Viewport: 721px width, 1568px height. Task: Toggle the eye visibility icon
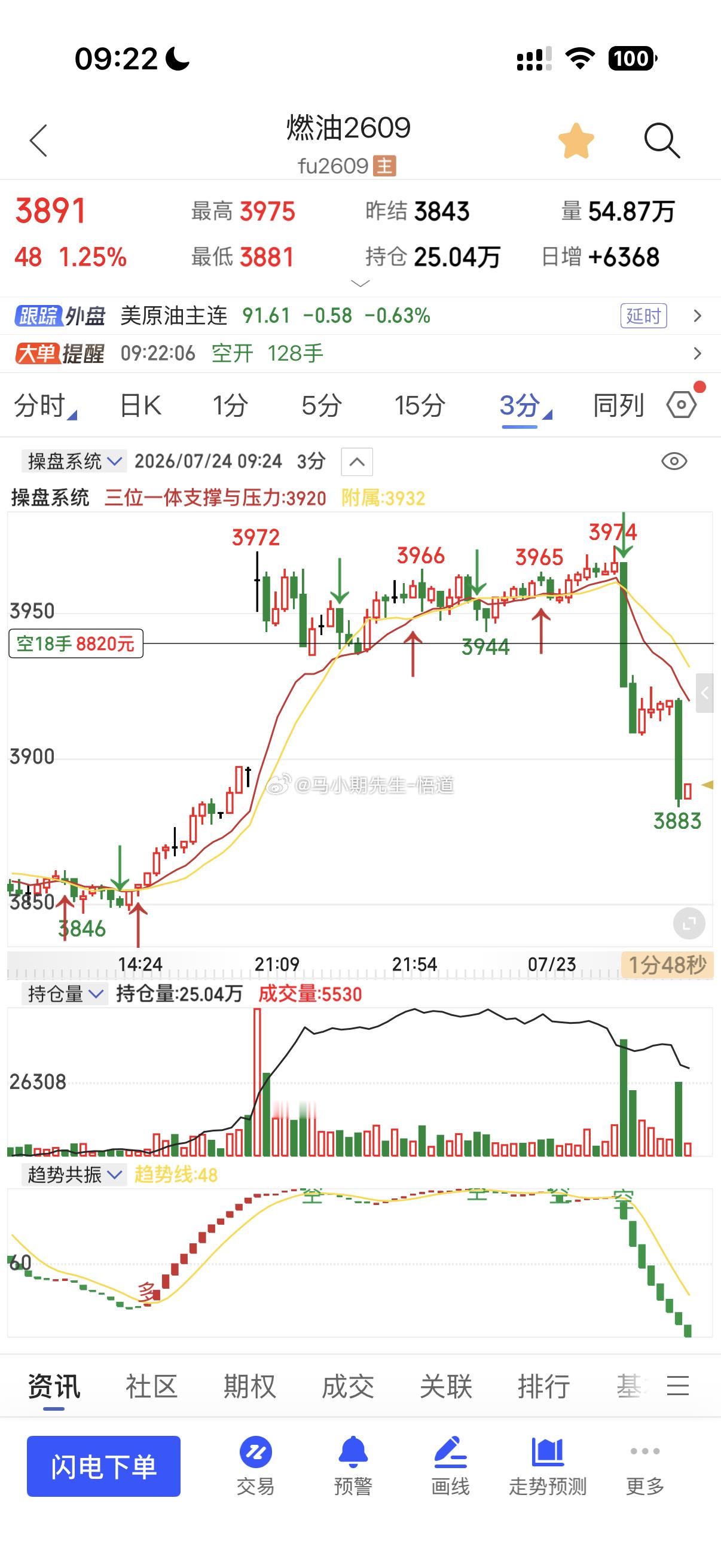pos(674,462)
